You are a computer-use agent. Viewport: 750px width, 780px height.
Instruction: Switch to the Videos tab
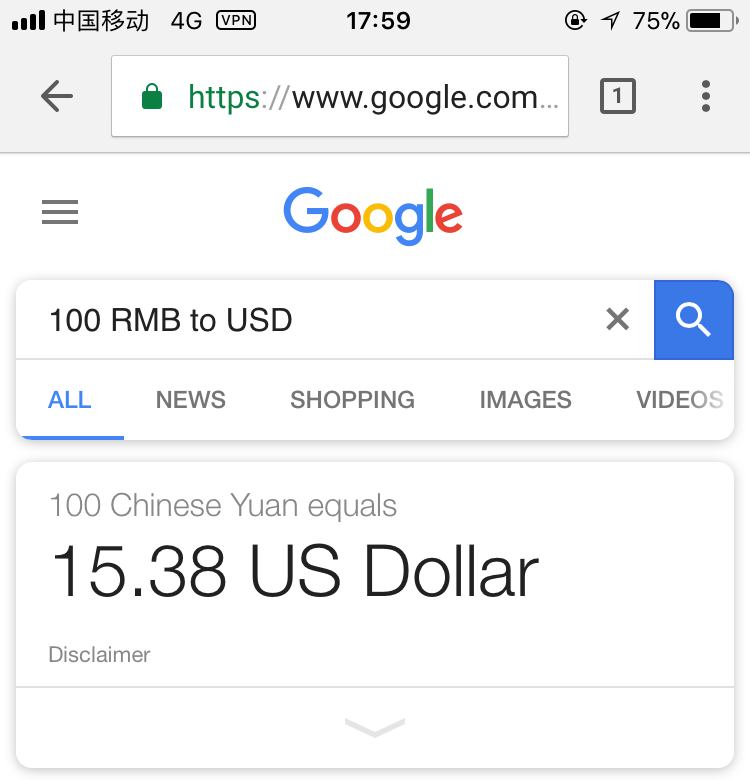pyautogui.click(x=680, y=400)
